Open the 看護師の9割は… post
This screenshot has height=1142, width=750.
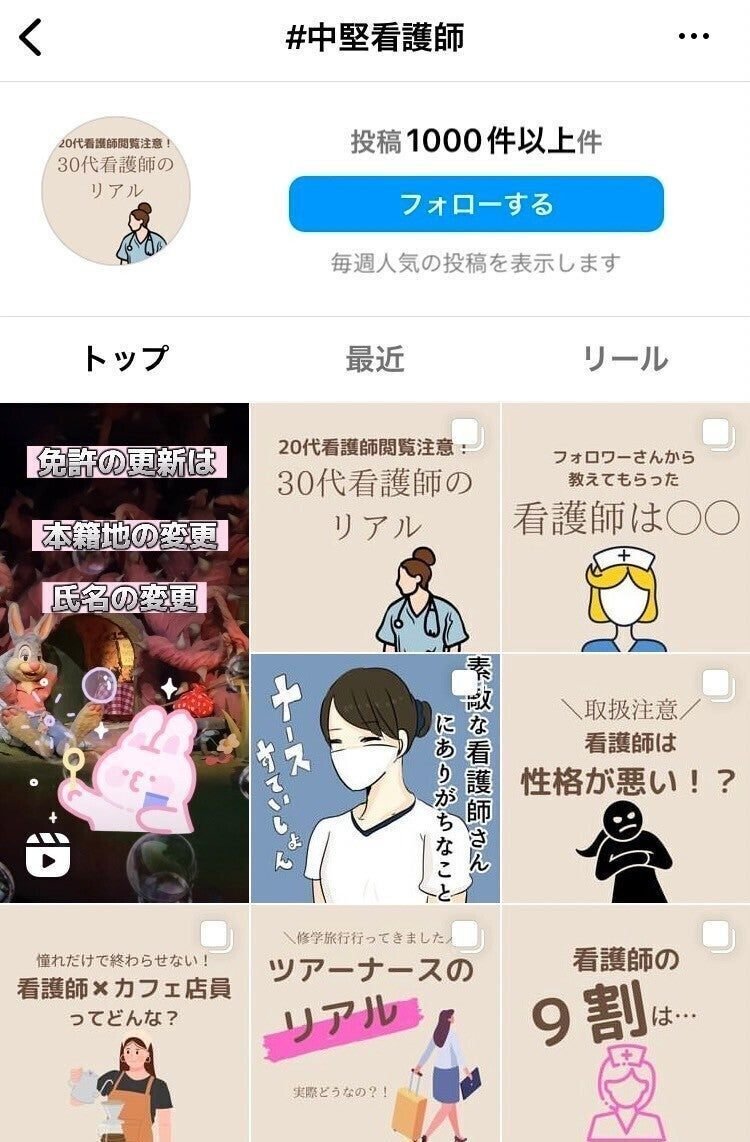pos(624,1020)
